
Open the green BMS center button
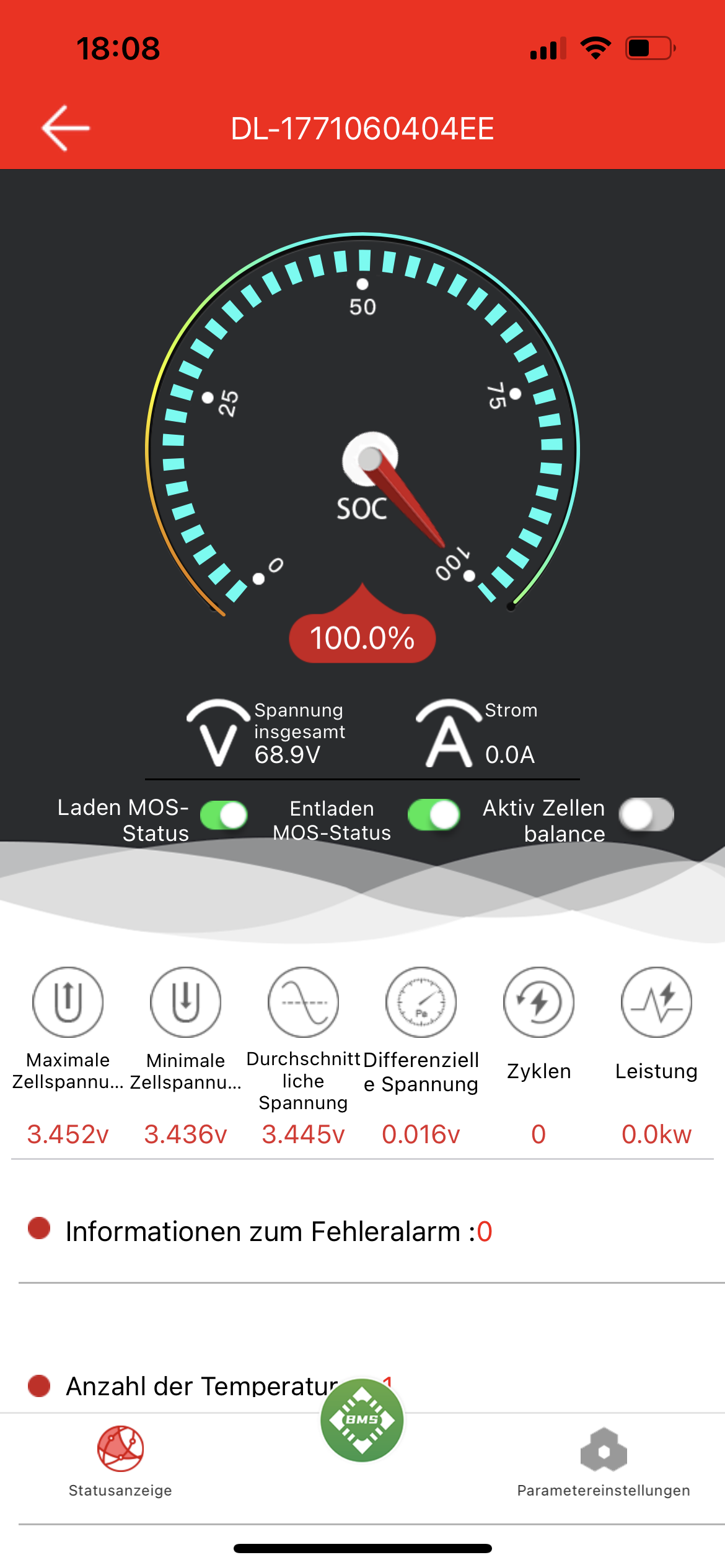[362, 1419]
